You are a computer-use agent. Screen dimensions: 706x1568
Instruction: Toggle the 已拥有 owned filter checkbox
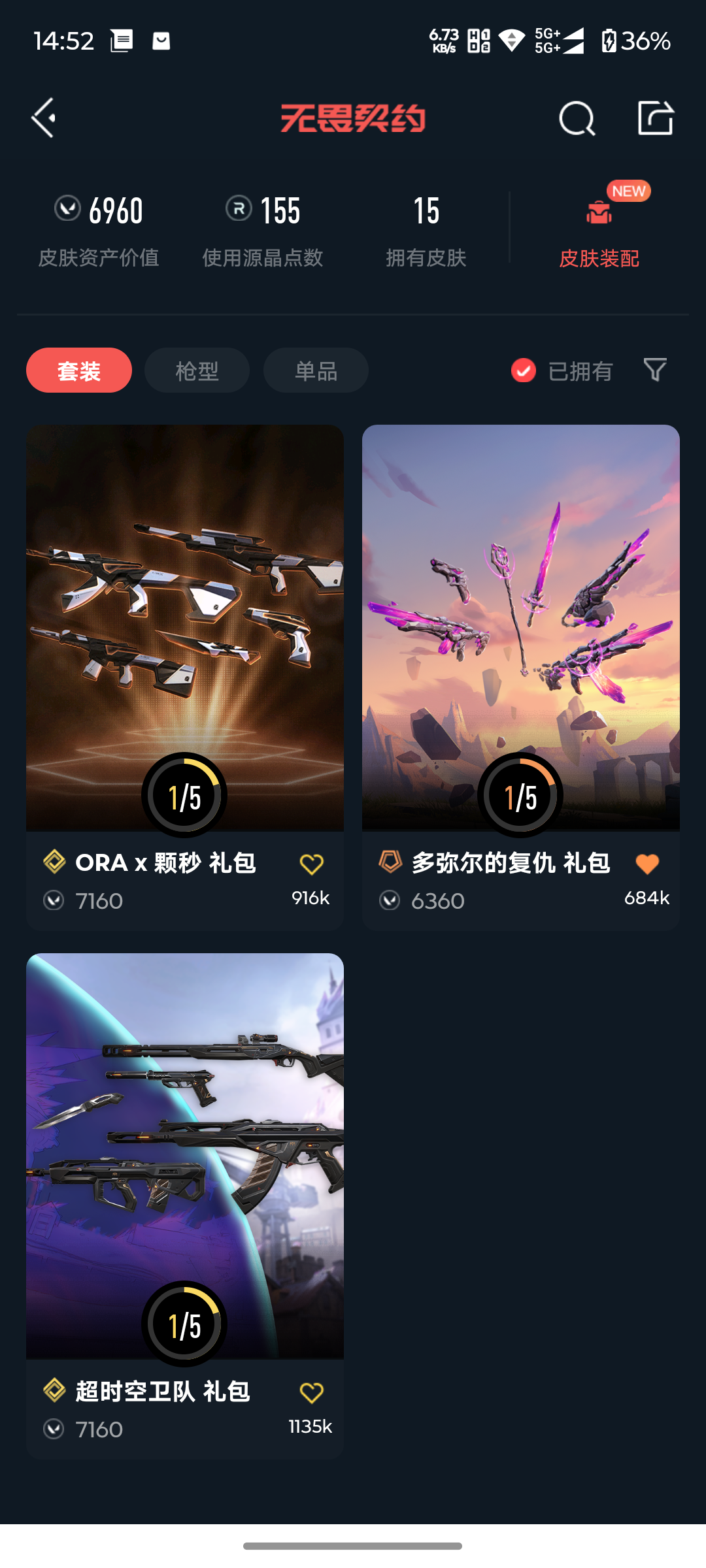tap(524, 370)
